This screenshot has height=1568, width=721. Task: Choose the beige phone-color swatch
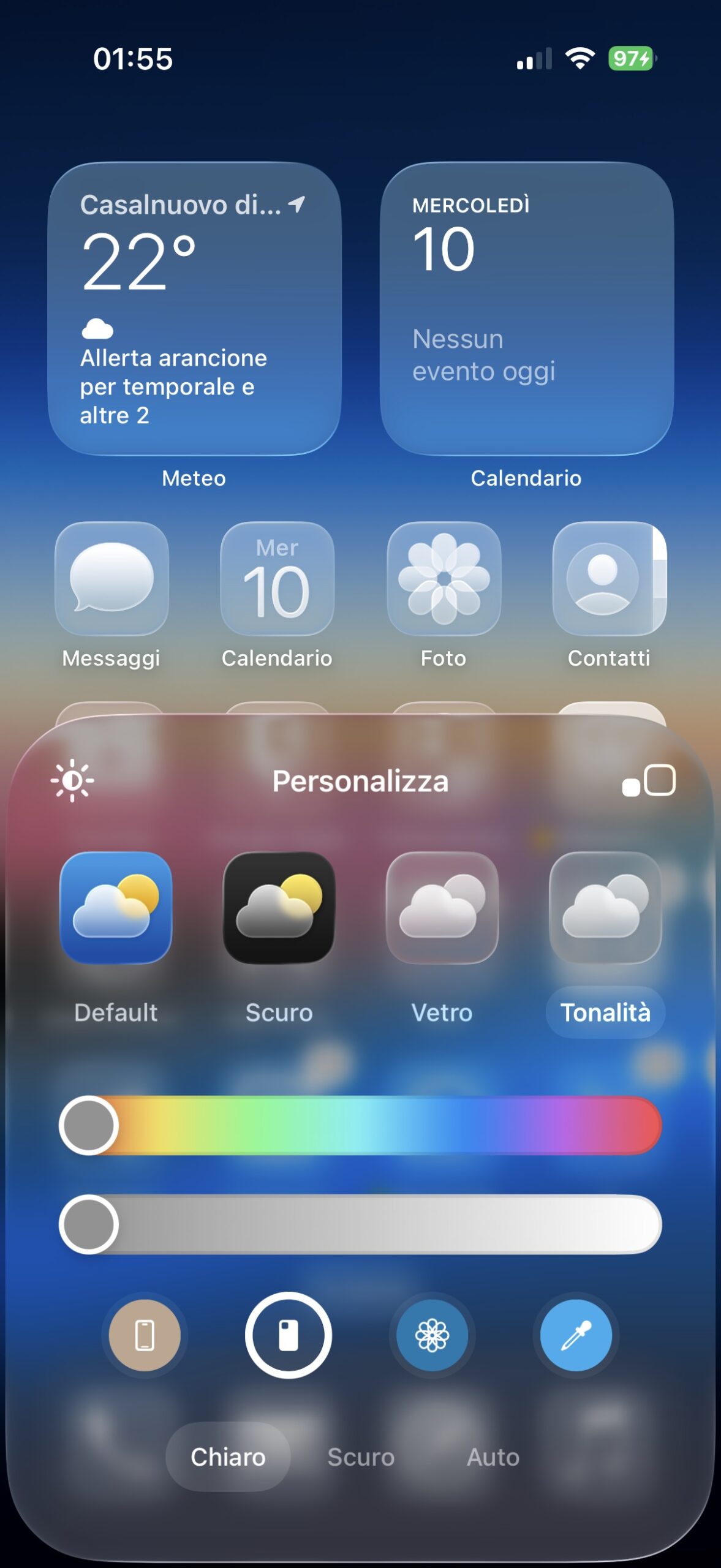pos(145,1335)
